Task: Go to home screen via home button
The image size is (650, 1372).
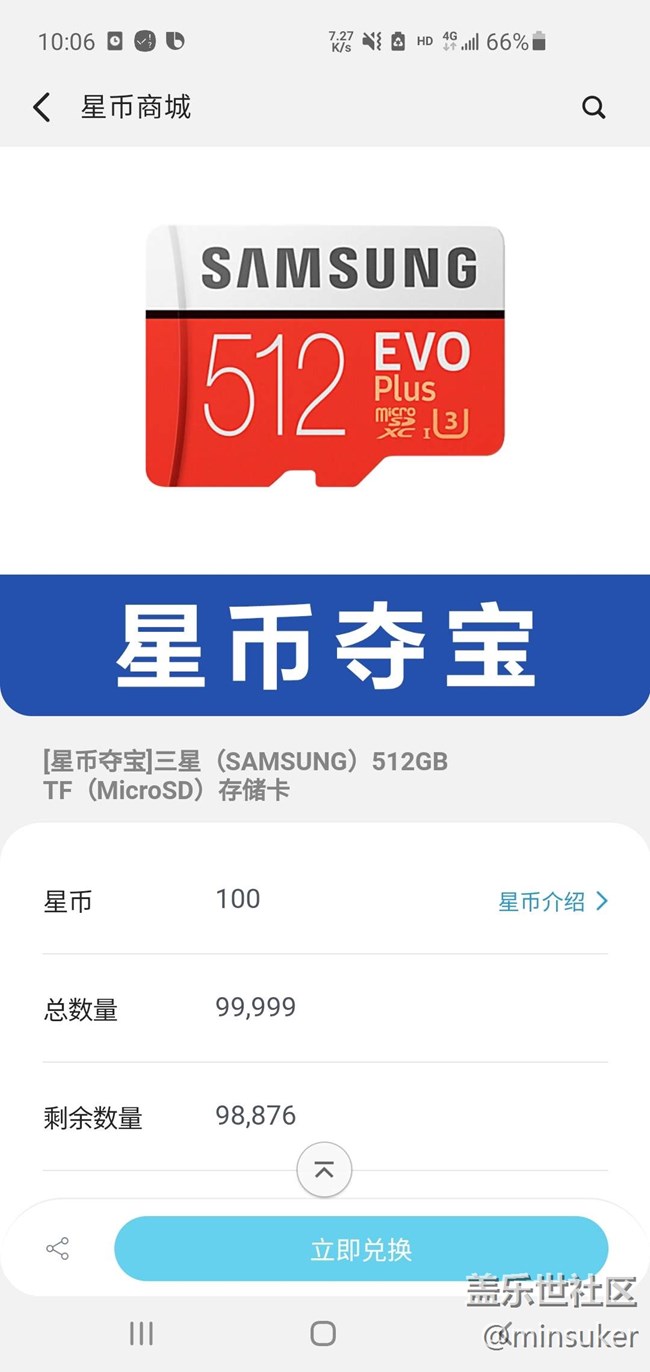Action: pos(323,1332)
